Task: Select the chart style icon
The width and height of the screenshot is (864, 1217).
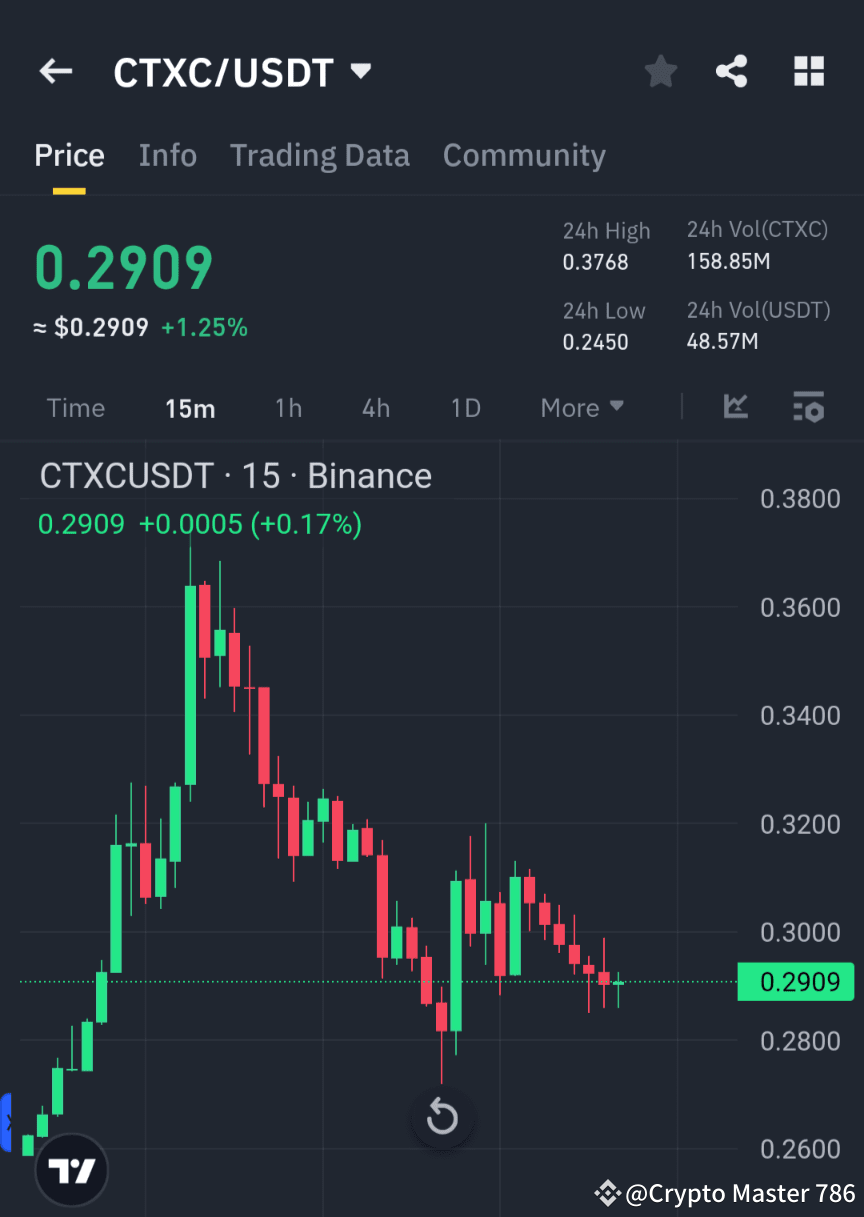Action: (736, 408)
